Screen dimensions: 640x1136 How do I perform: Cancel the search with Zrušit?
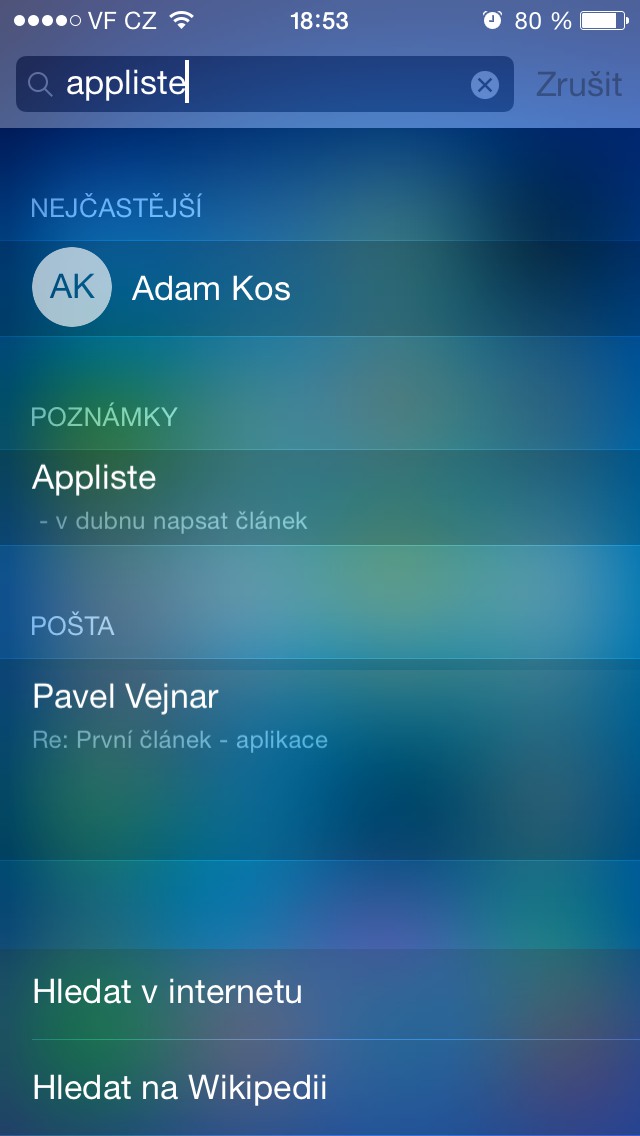[578, 85]
